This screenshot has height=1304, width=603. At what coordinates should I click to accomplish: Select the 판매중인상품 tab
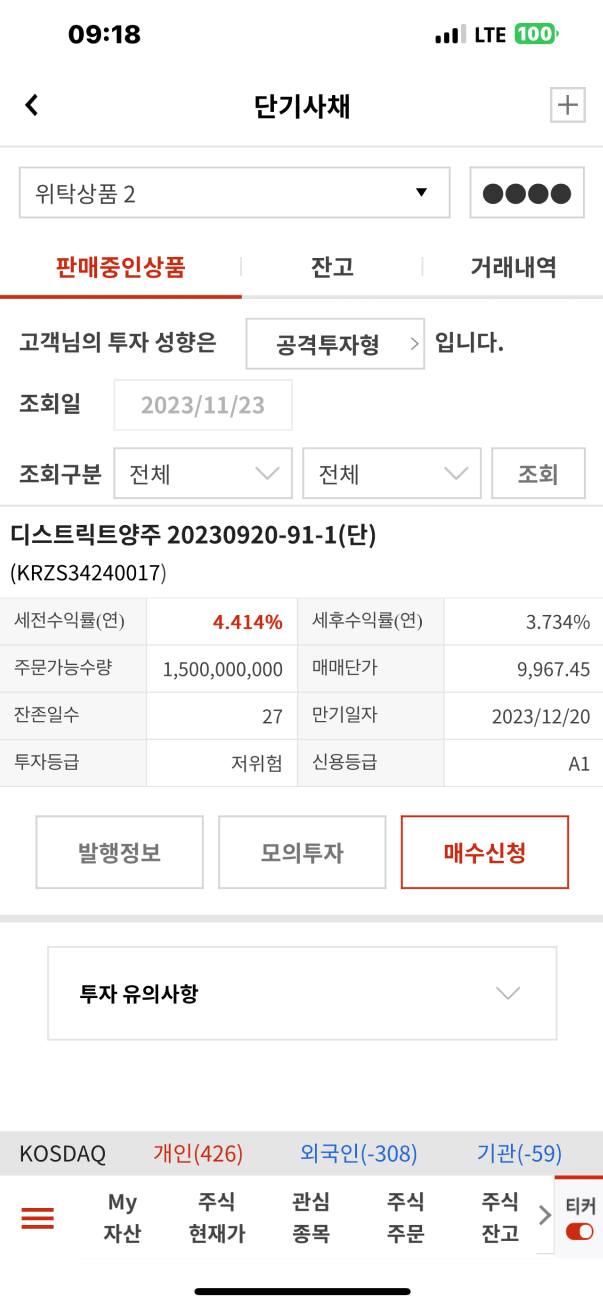(x=121, y=267)
